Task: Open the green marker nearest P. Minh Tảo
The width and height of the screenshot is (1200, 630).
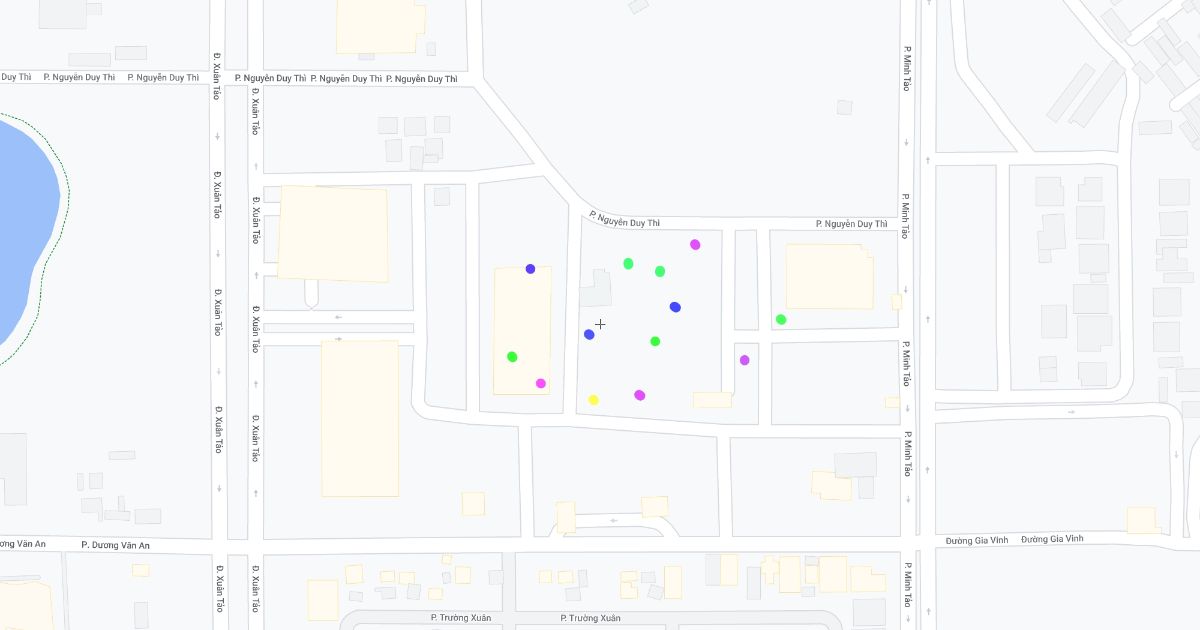Action: pos(781,319)
